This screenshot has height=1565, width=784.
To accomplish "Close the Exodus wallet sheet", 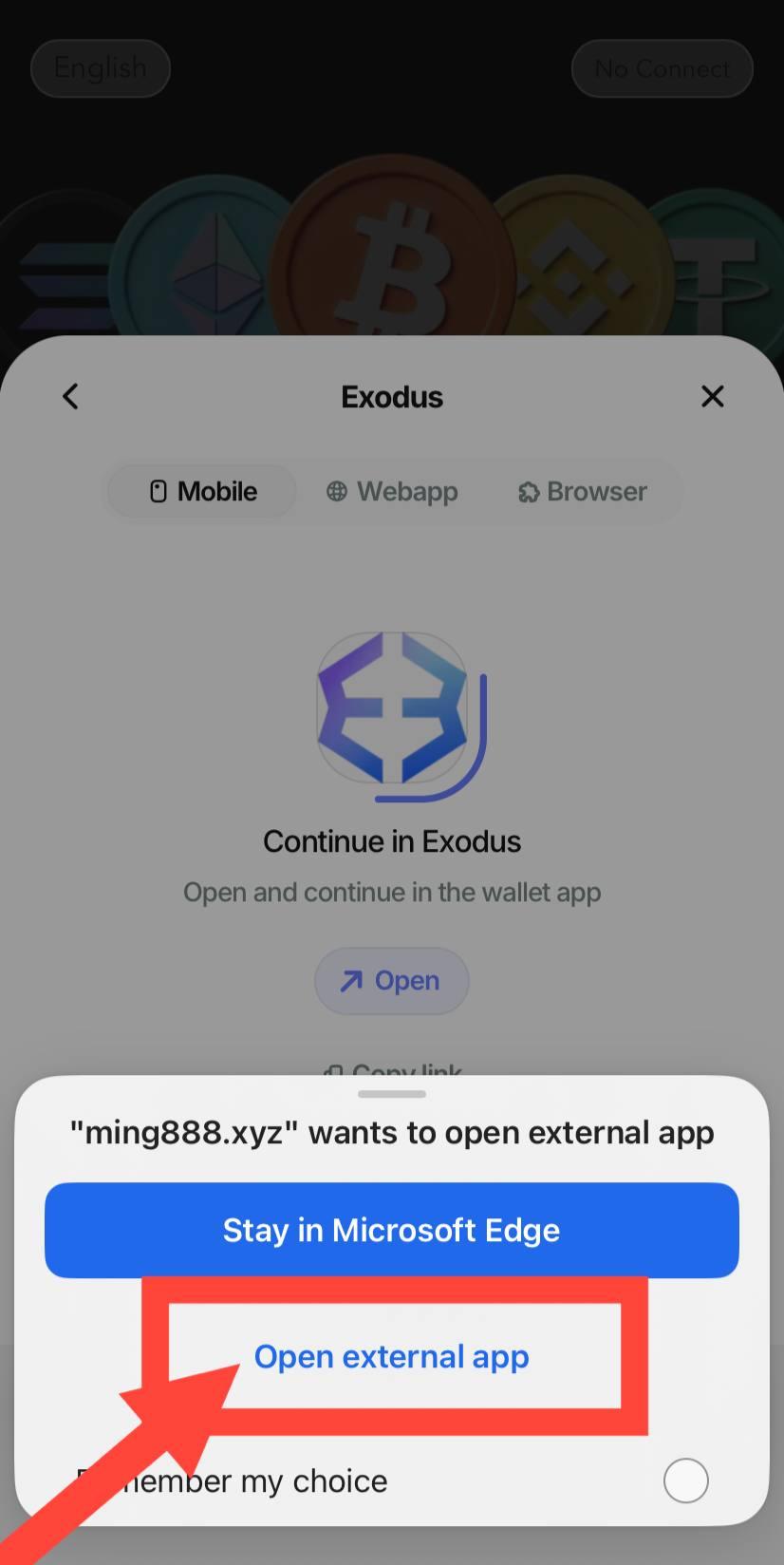I will click(712, 396).
